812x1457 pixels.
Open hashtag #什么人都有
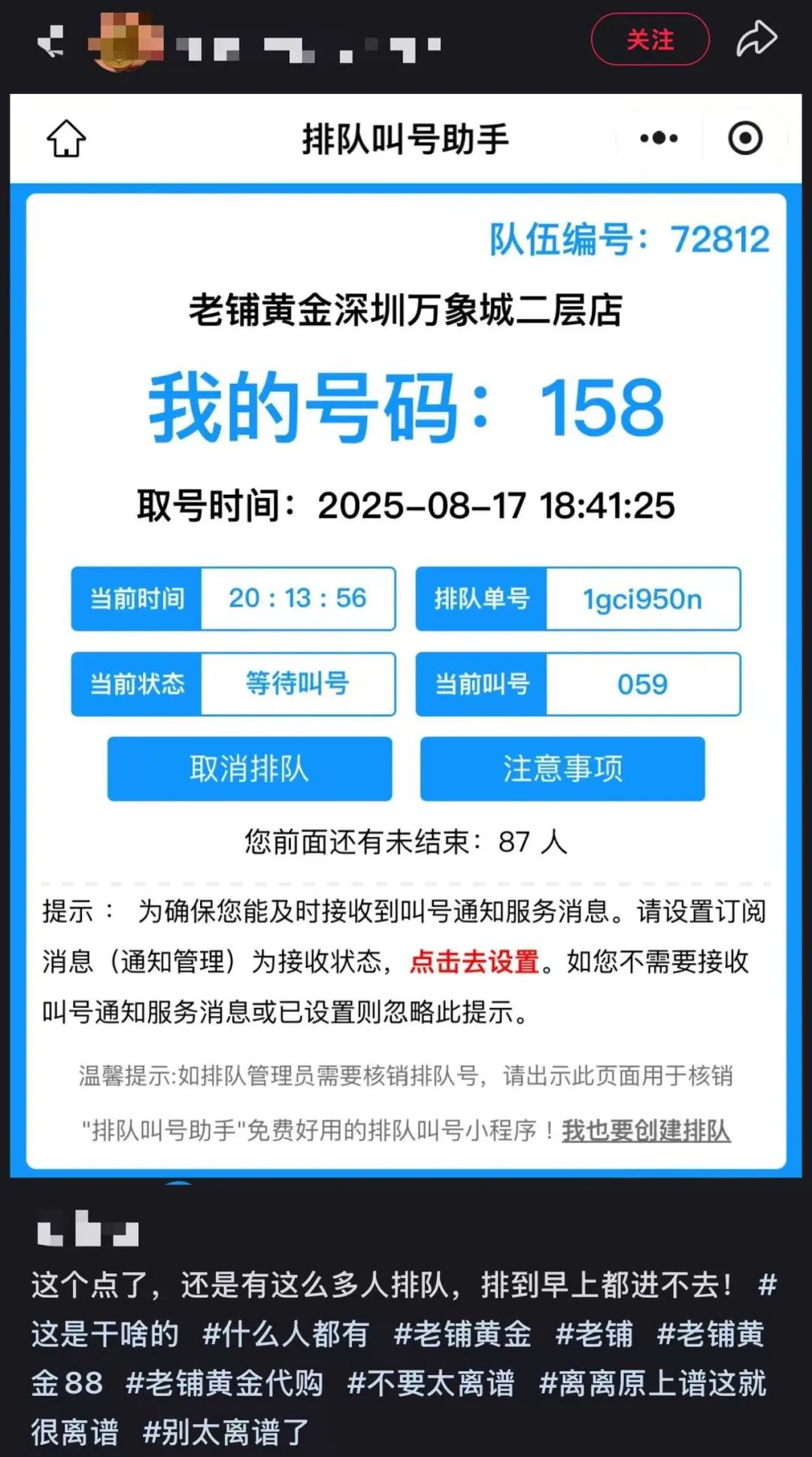(286, 1334)
